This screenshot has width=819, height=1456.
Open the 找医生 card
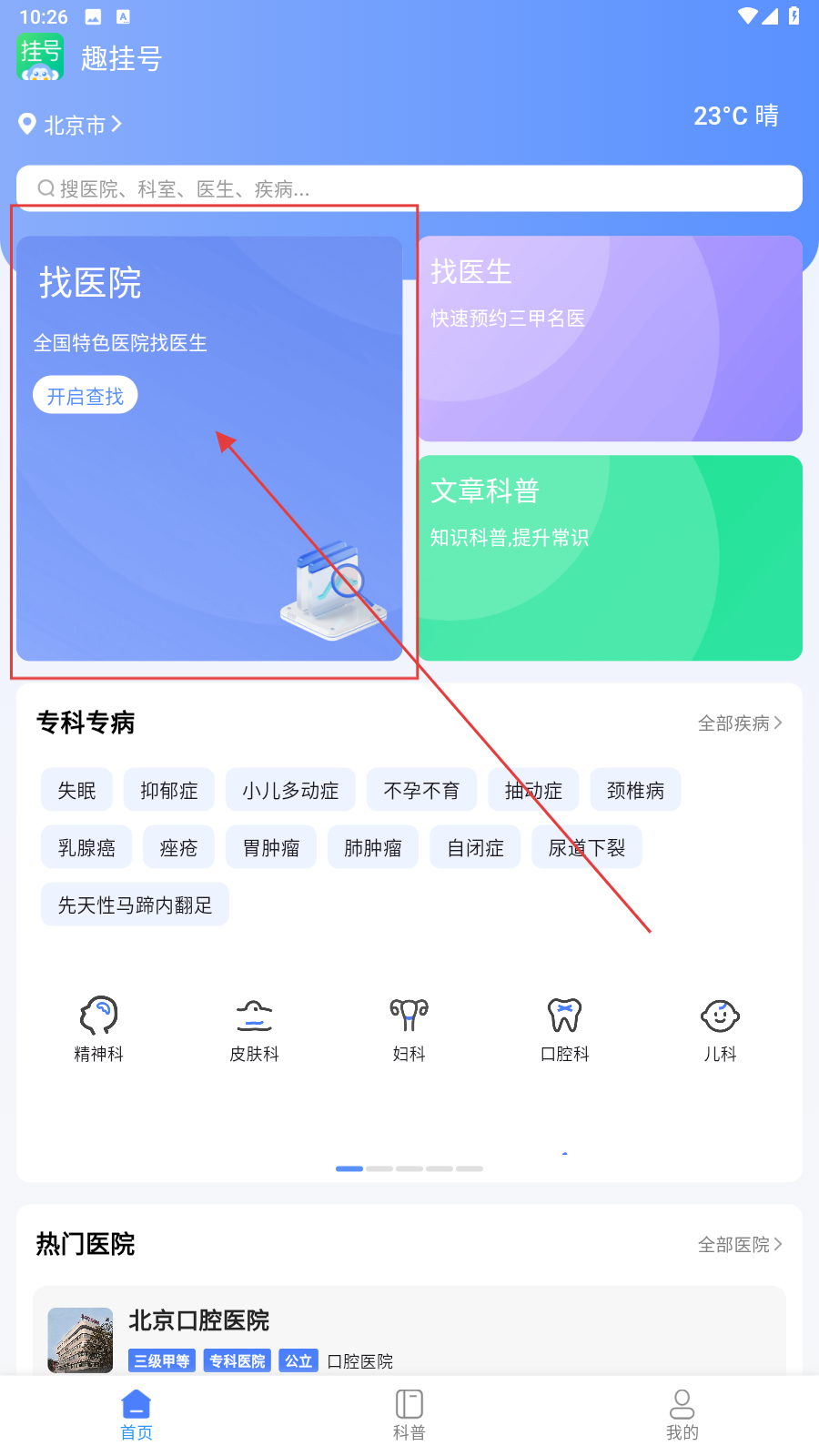click(x=610, y=339)
